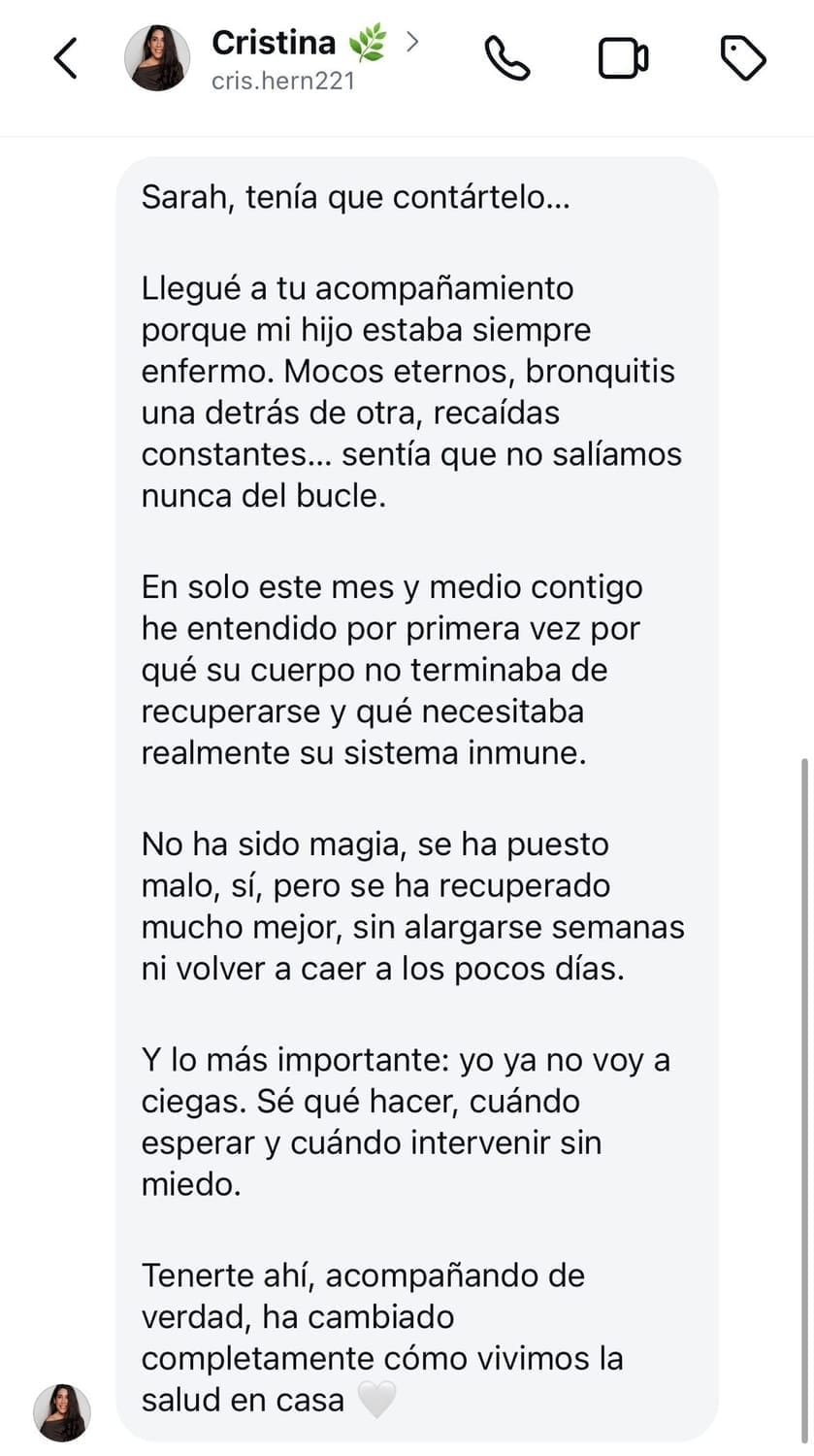This screenshot has width=814, height=1456.
Task: Open the label tag options
Action: tap(743, 58)
